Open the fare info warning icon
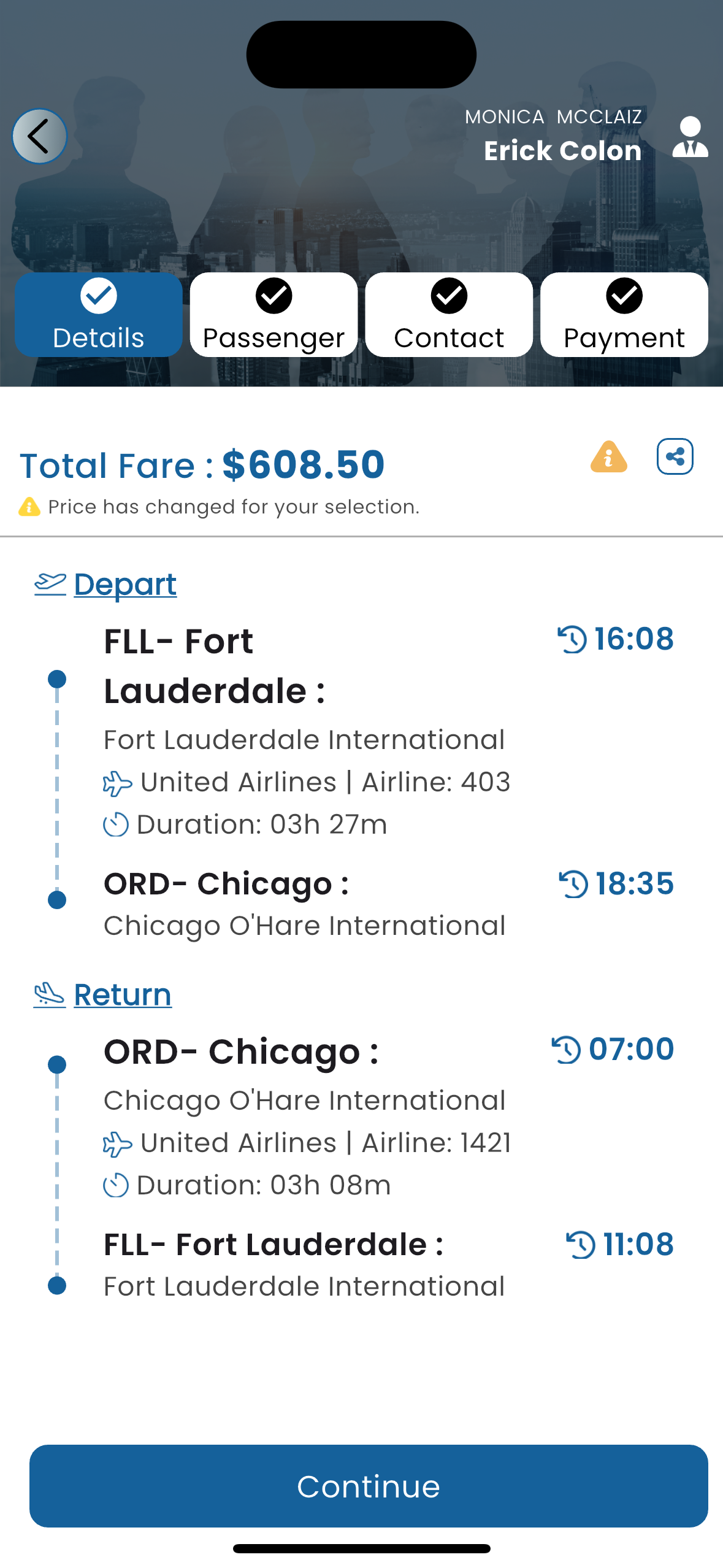 [608, 457]
